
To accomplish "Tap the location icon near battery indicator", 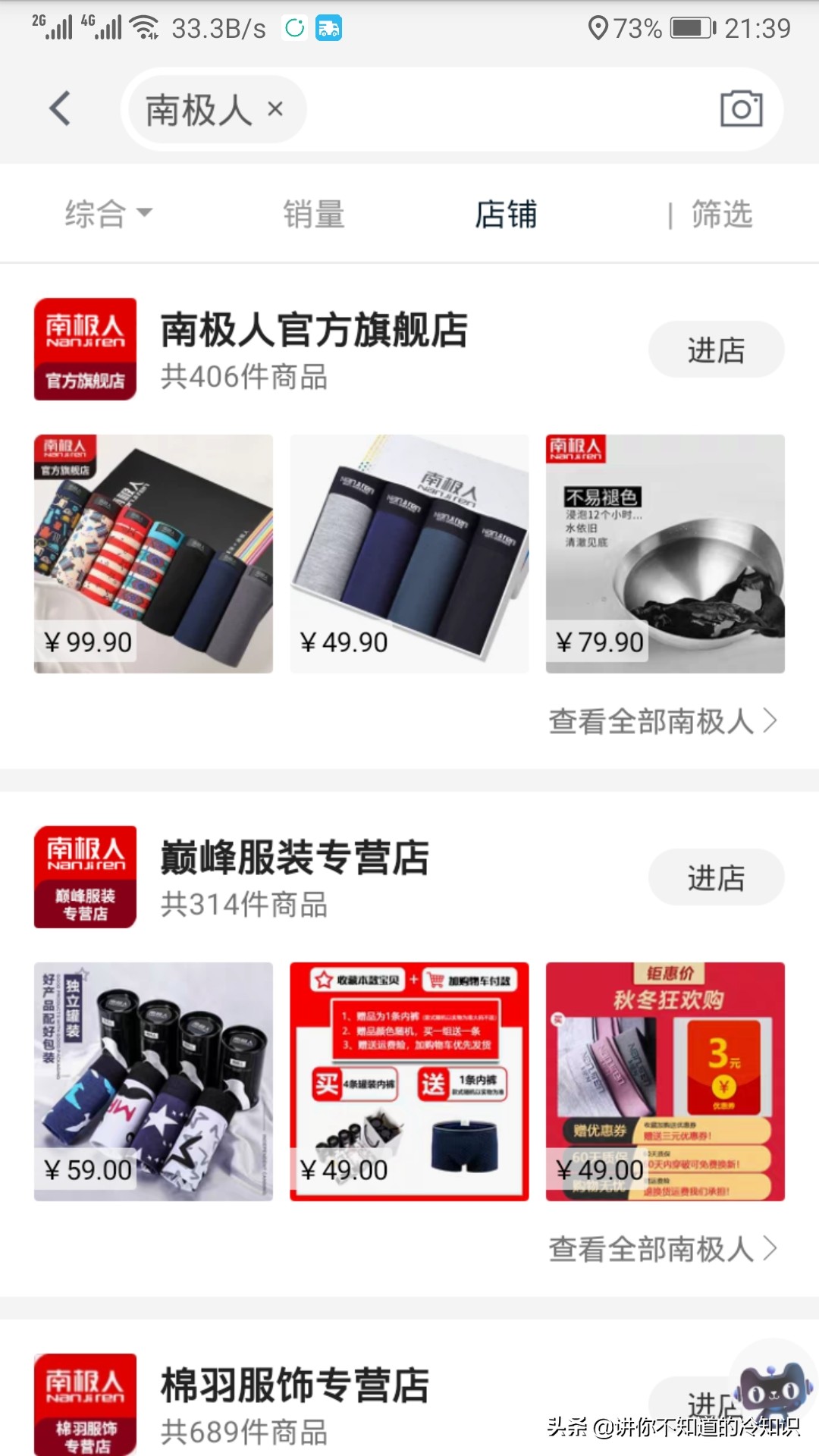I will click(x=598, y=28).
